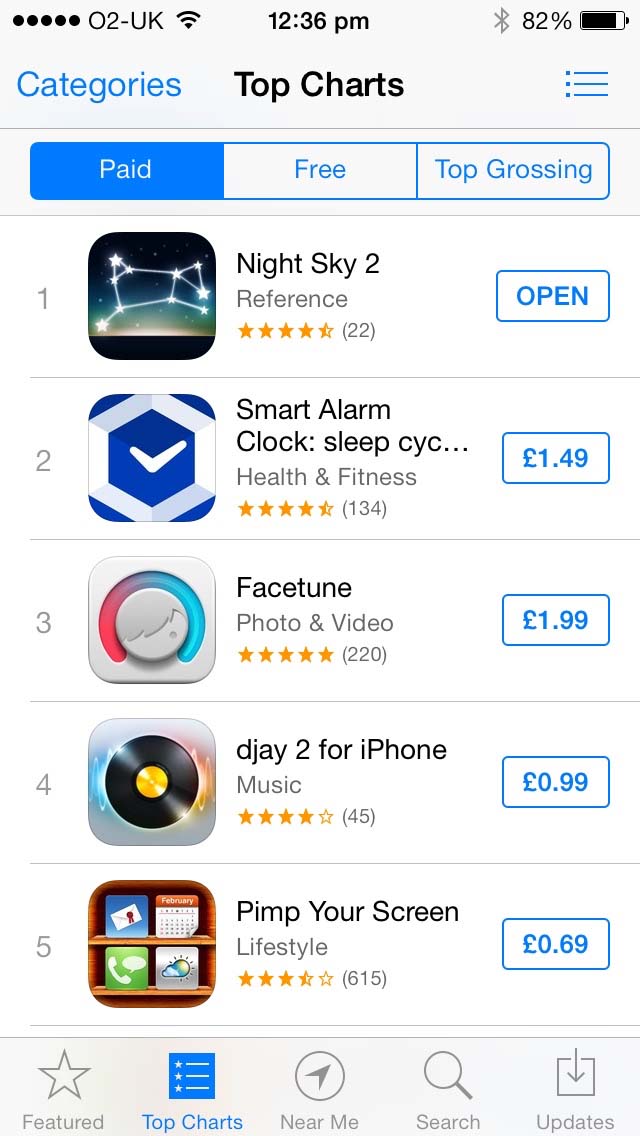Switch to the Near Me tab

pyautogui.click(x=320, y=1089)
